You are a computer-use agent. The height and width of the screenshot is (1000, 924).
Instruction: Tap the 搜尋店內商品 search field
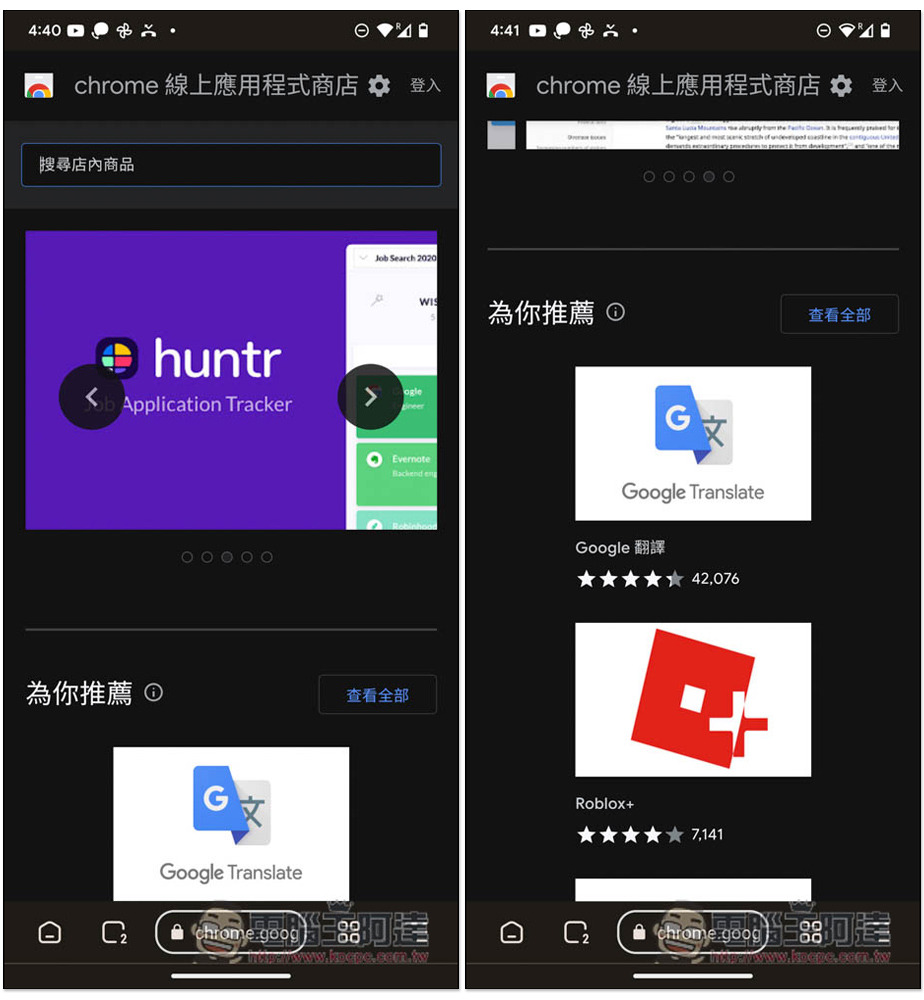pos(231,165)
